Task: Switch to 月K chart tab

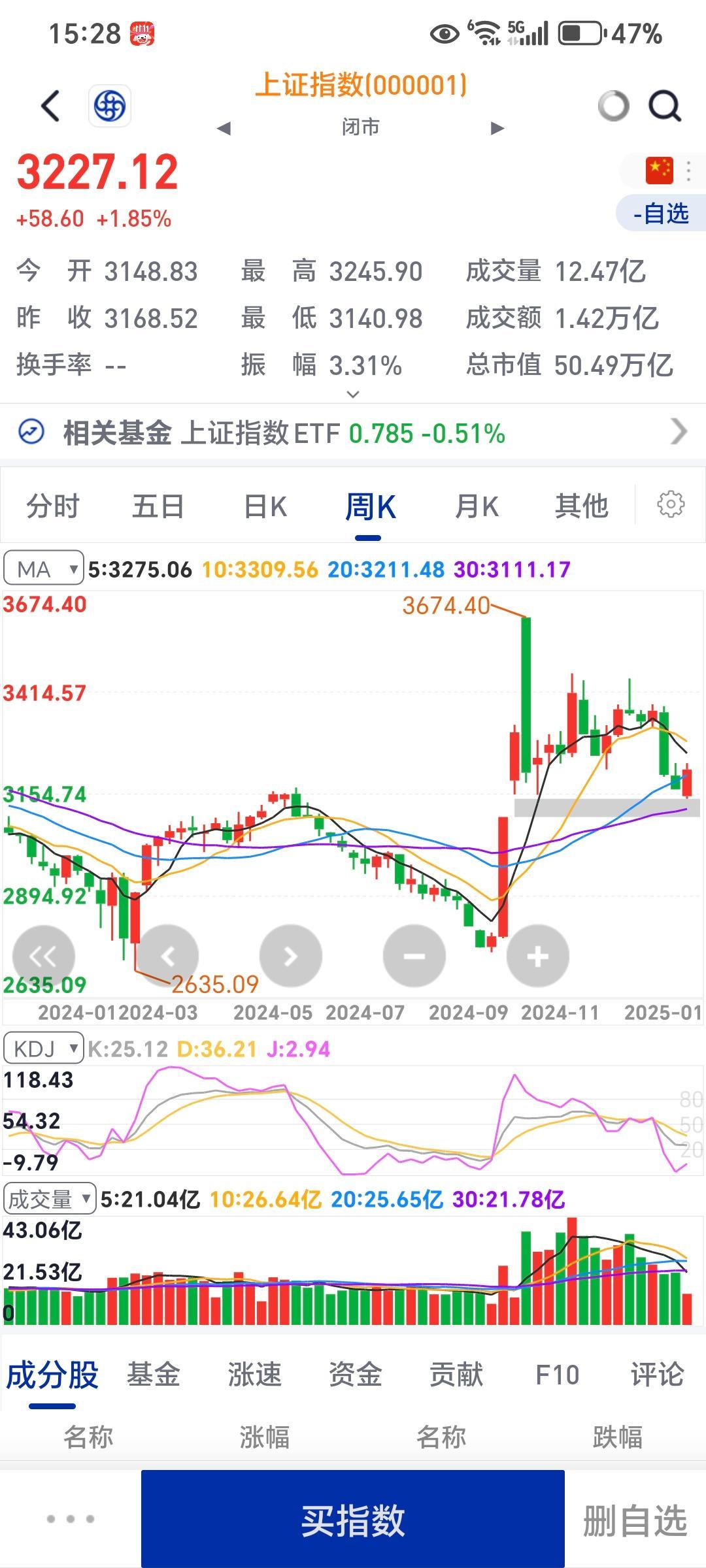Action: pyautogui.click(x=477, y=506)
